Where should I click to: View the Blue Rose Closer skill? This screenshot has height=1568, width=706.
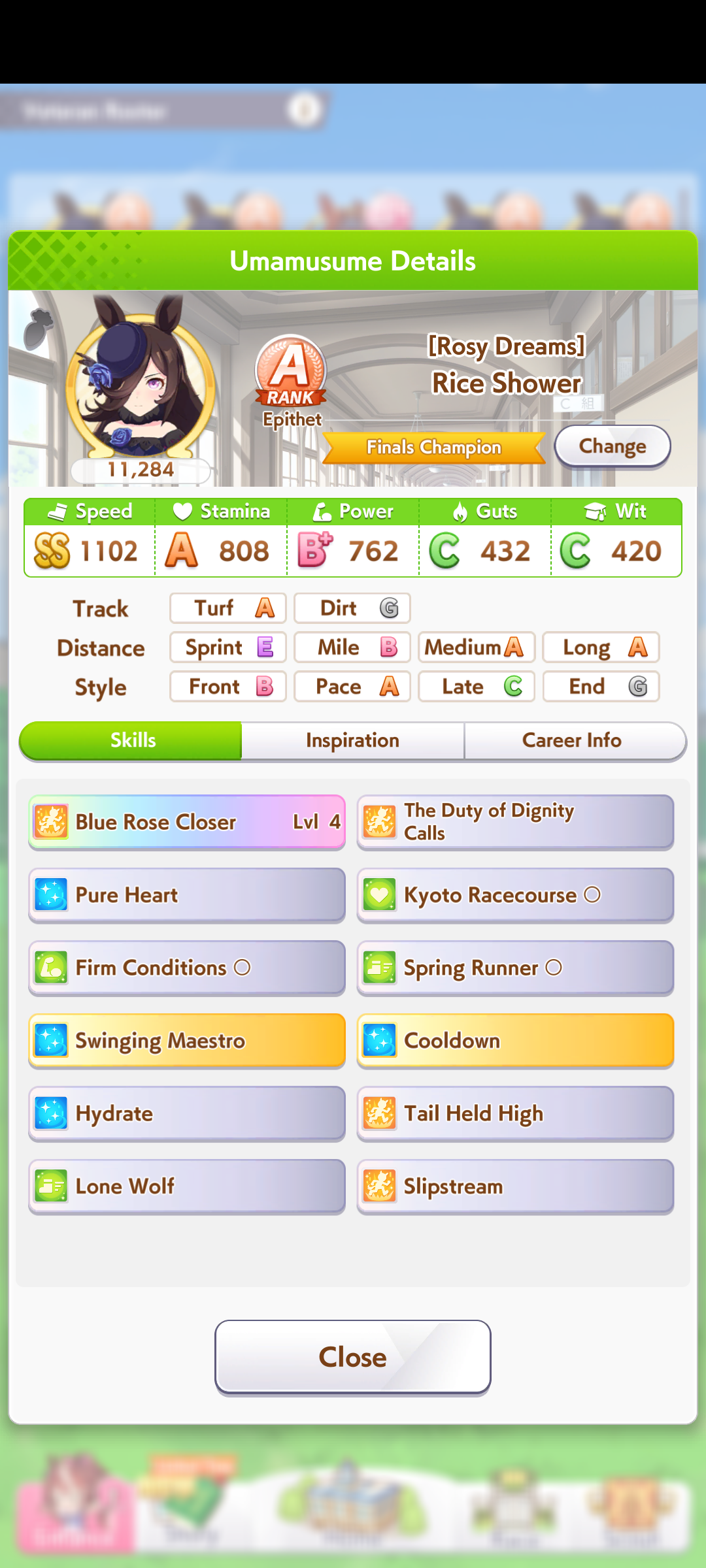(187, 822)
